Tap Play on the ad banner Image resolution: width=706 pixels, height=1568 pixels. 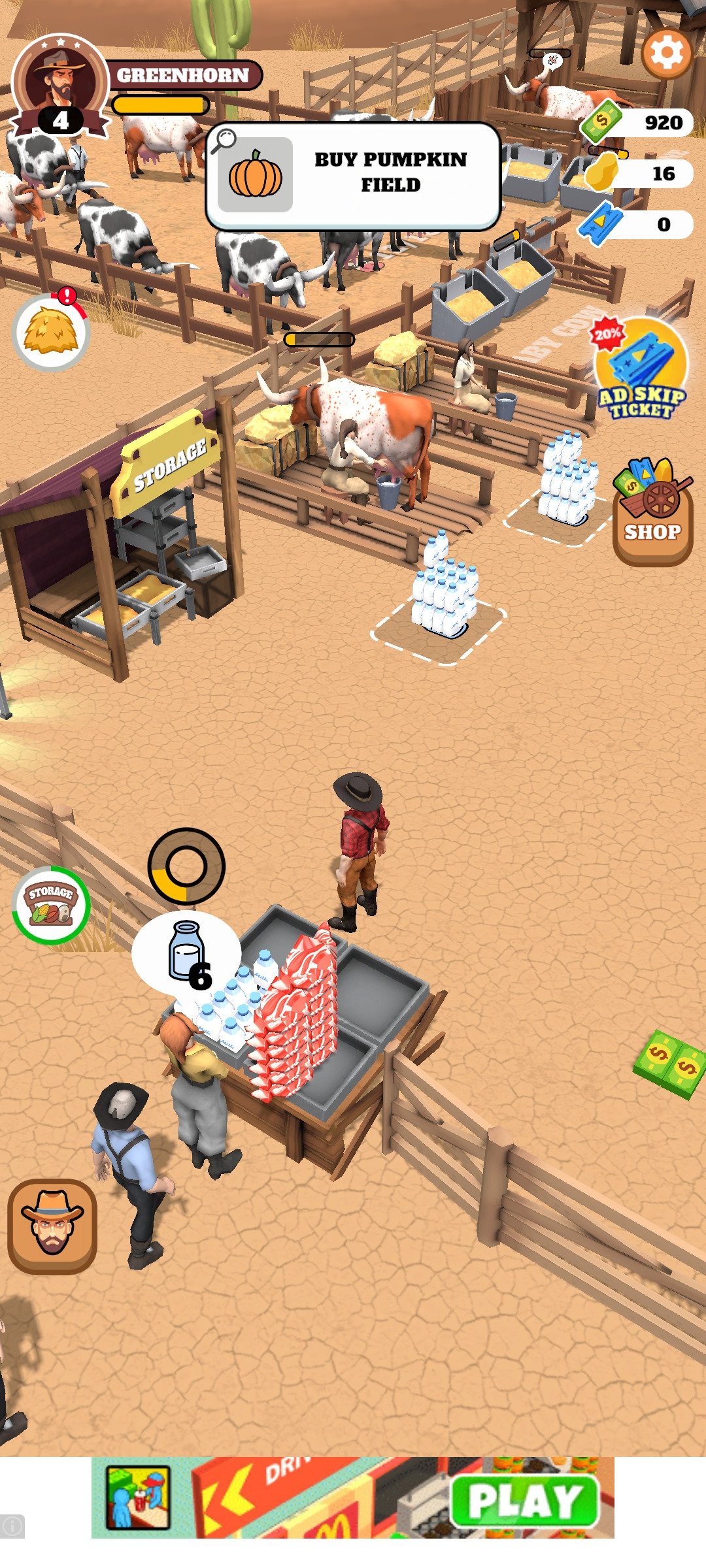click(525, 1500)
